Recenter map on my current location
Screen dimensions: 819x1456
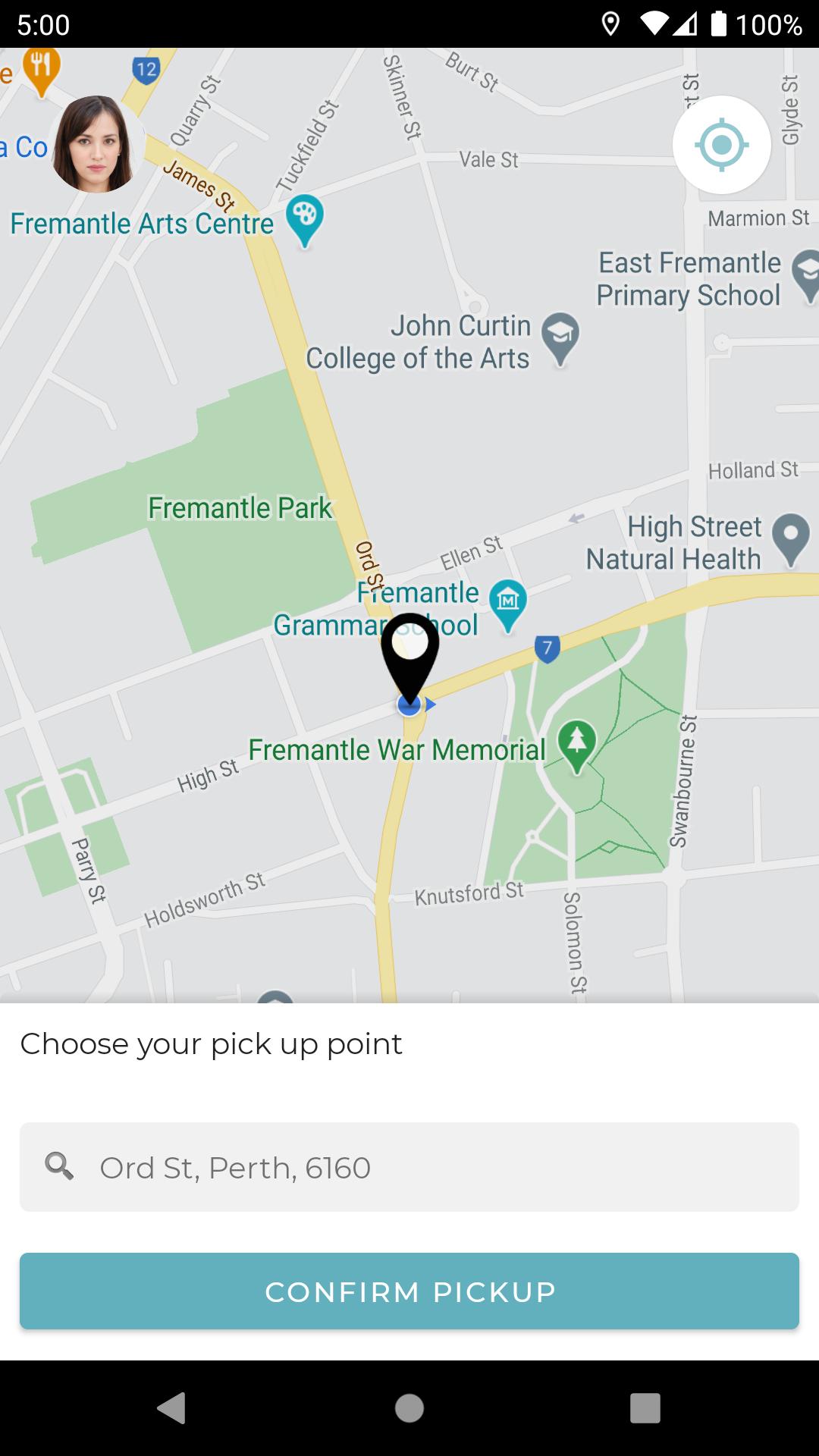coord(721,144)
